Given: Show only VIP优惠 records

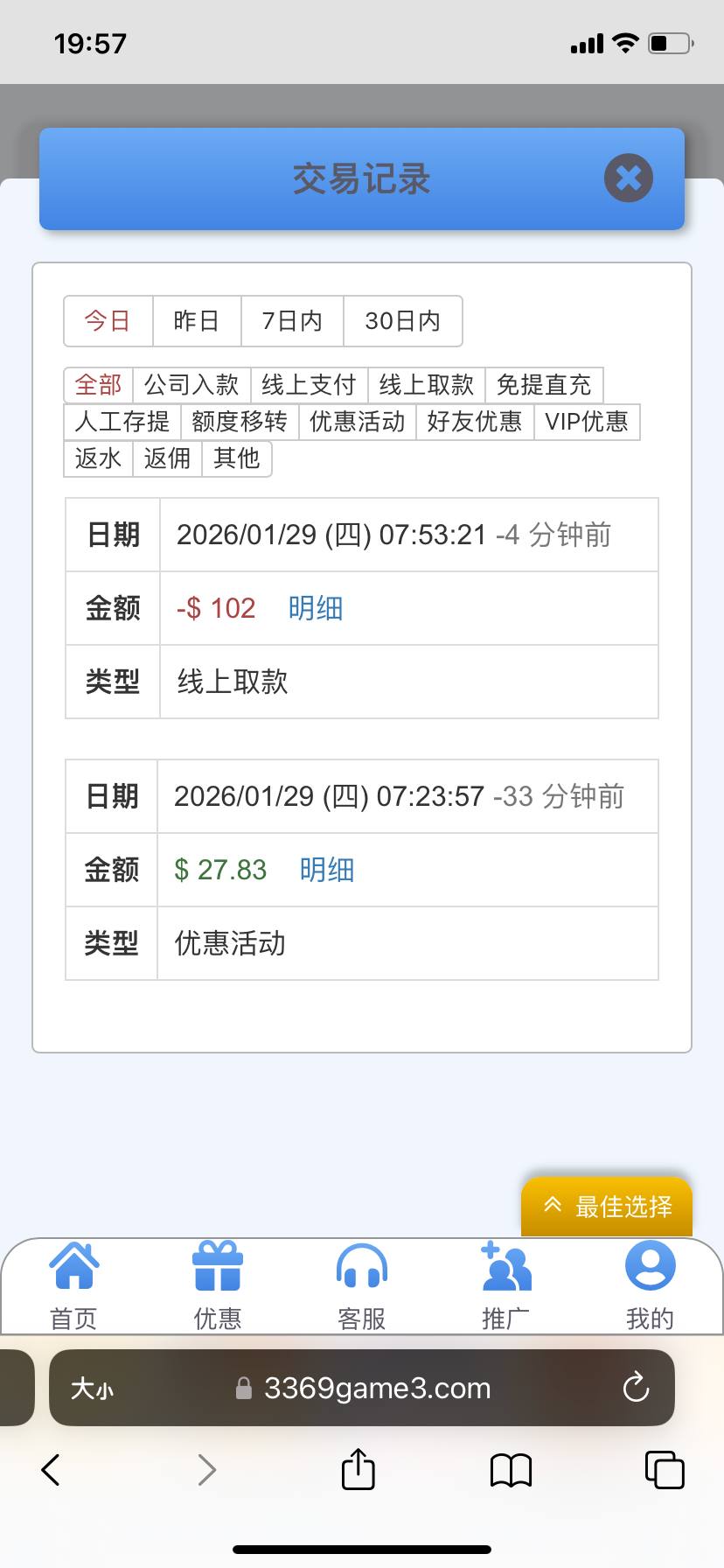Looking at the screenshot, I should point(587,422).
